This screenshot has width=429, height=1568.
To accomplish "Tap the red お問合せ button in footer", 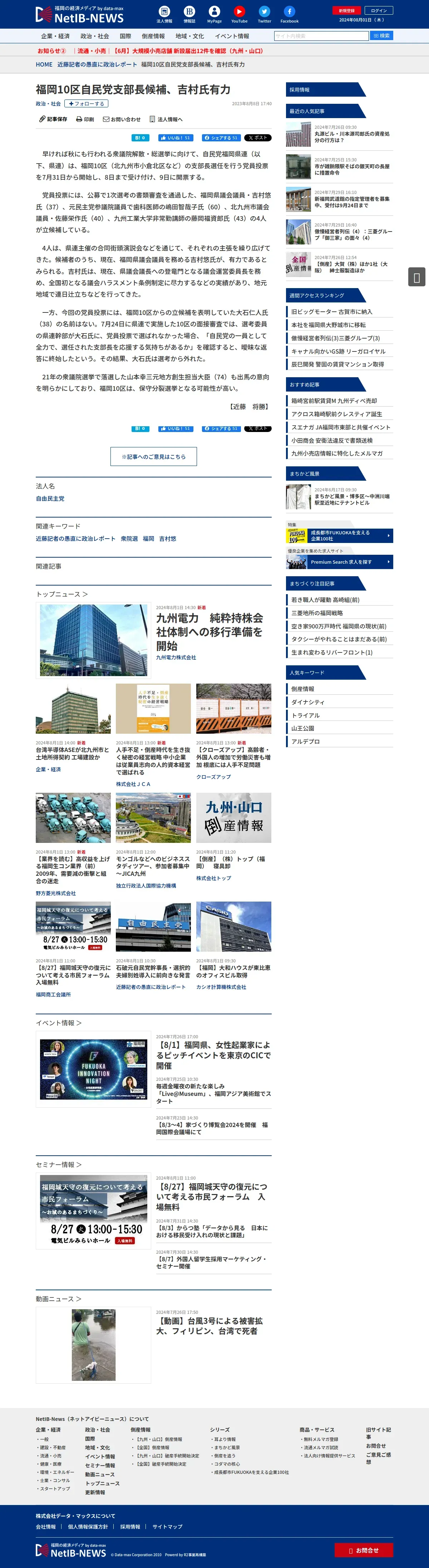I will click(x=363, y=1550).
